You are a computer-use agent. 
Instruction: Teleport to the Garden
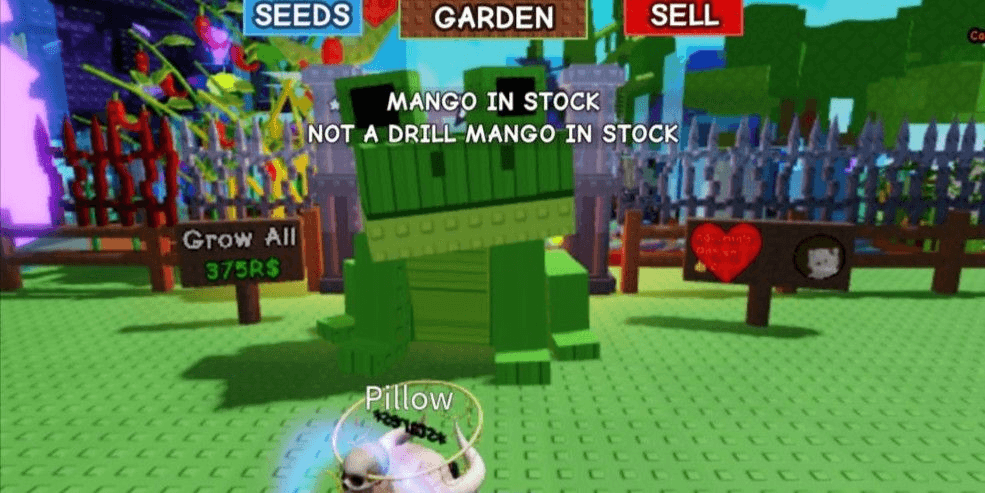(x=493, y=18)
